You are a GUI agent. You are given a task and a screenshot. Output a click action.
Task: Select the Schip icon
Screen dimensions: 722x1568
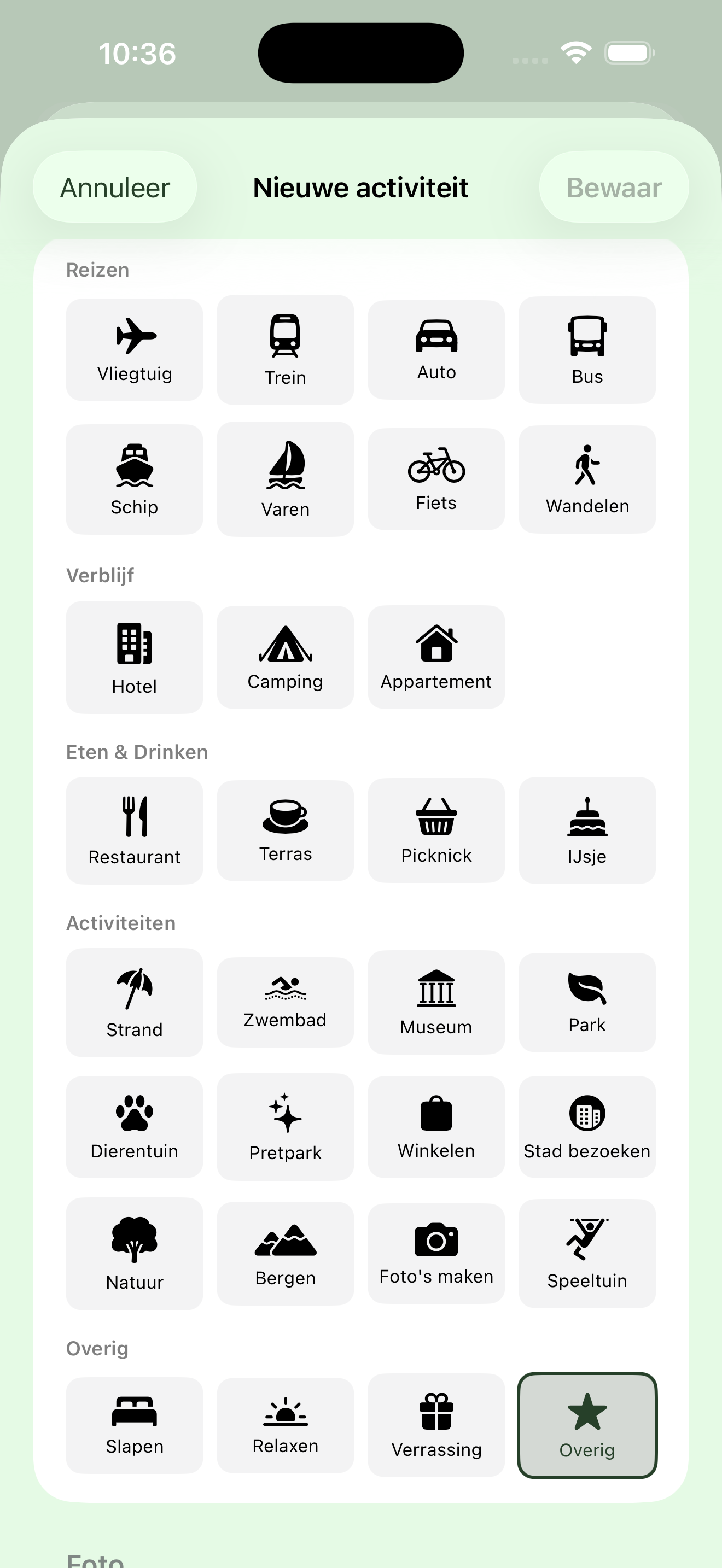(134, 478)
